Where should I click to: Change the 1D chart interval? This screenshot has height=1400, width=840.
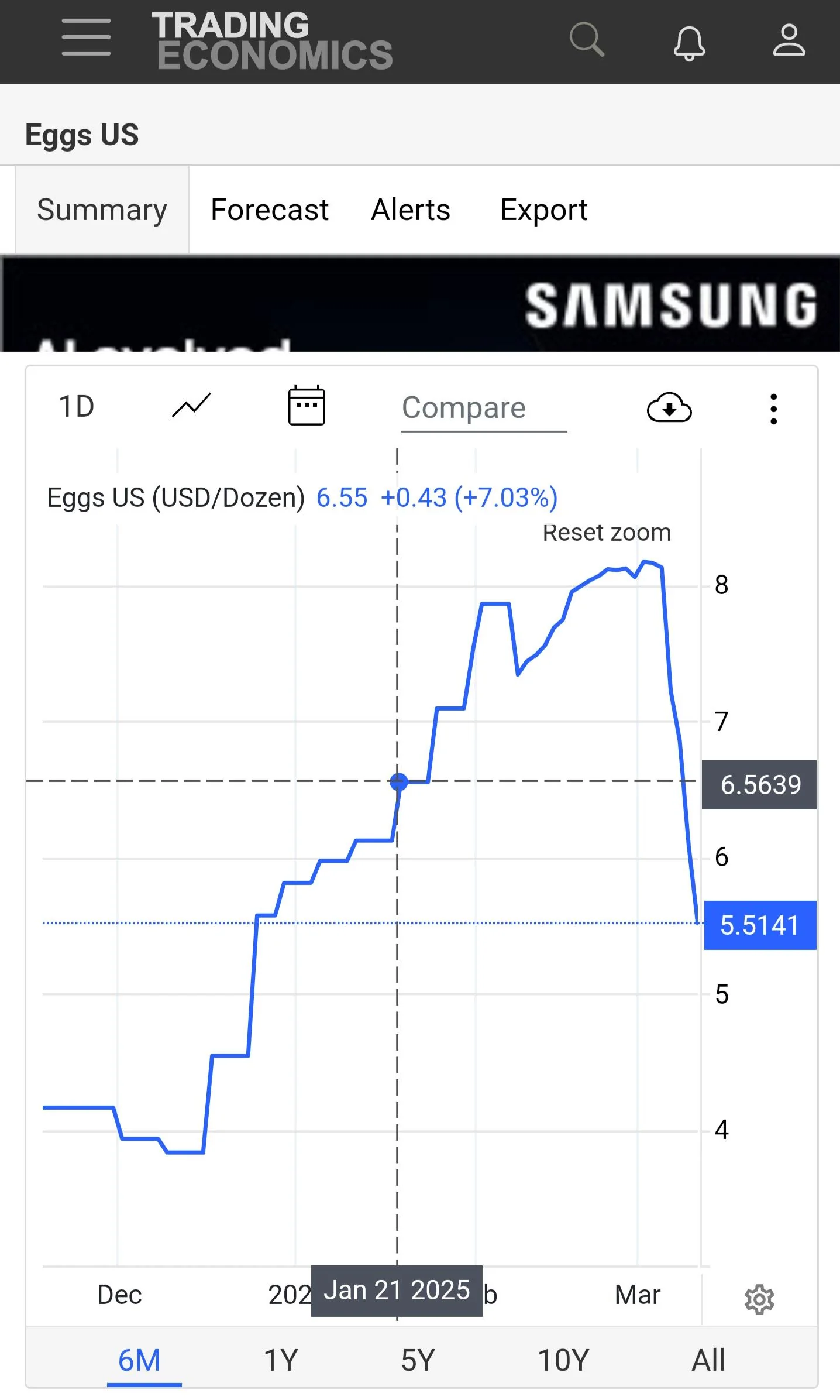tap(77, 407)
